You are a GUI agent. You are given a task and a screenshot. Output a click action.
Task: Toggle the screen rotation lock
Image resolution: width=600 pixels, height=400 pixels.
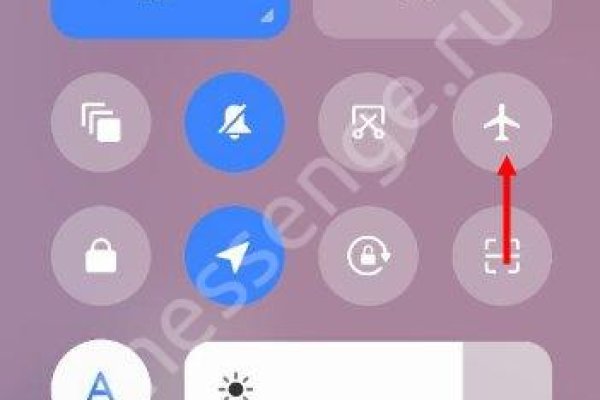pos(368,258)
